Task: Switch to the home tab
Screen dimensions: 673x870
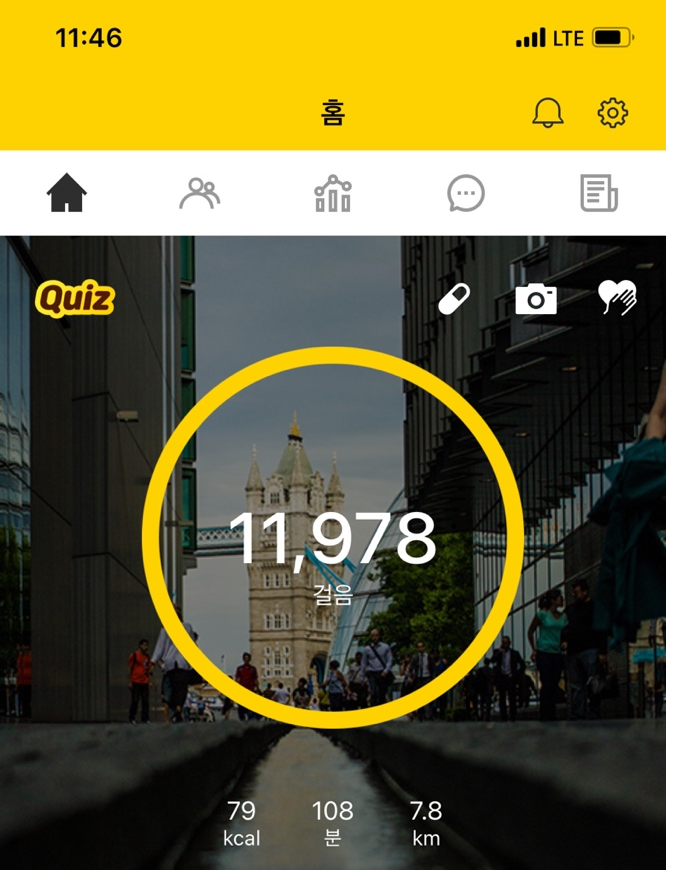Action: 67,193
